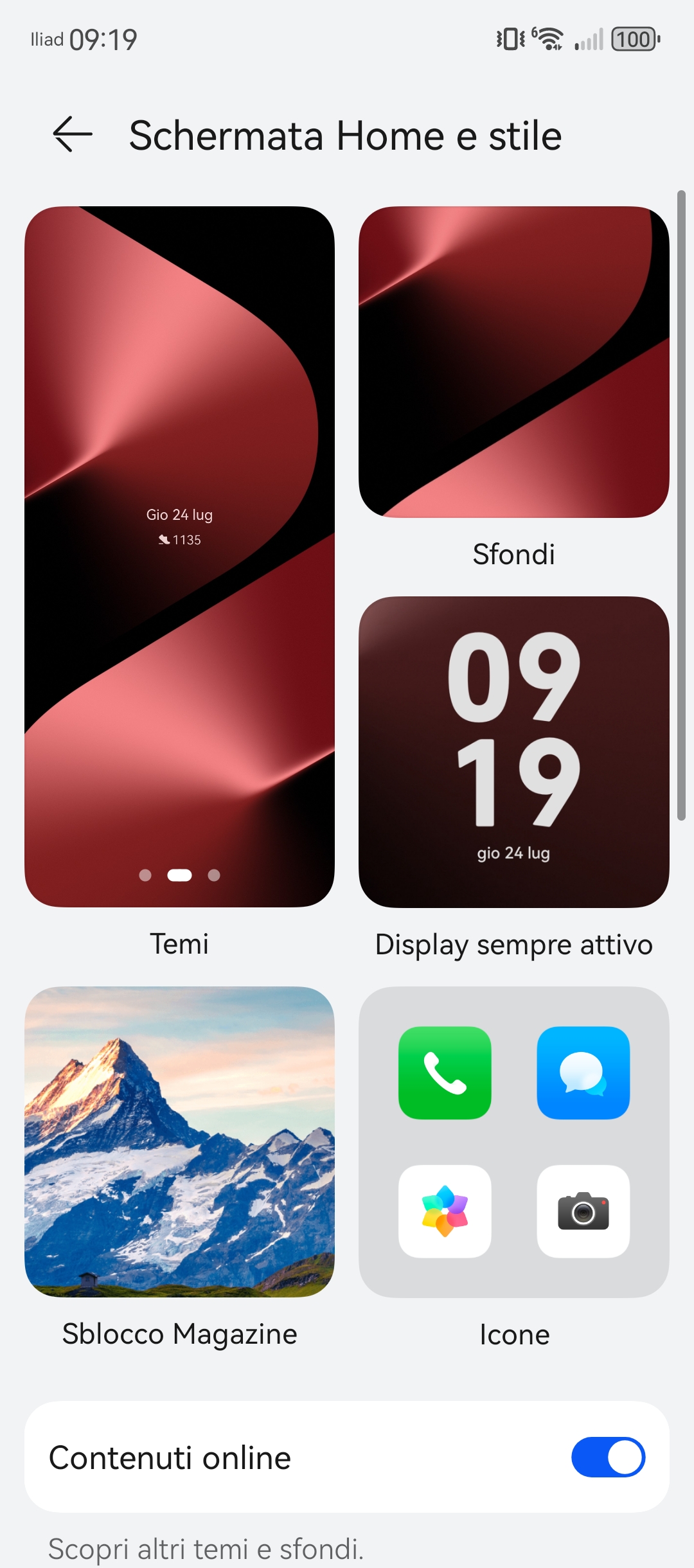Viewport: 694px width, 1568px height.
Task: Disable the Contenuti online switch
Action: tap(607, 1457)
